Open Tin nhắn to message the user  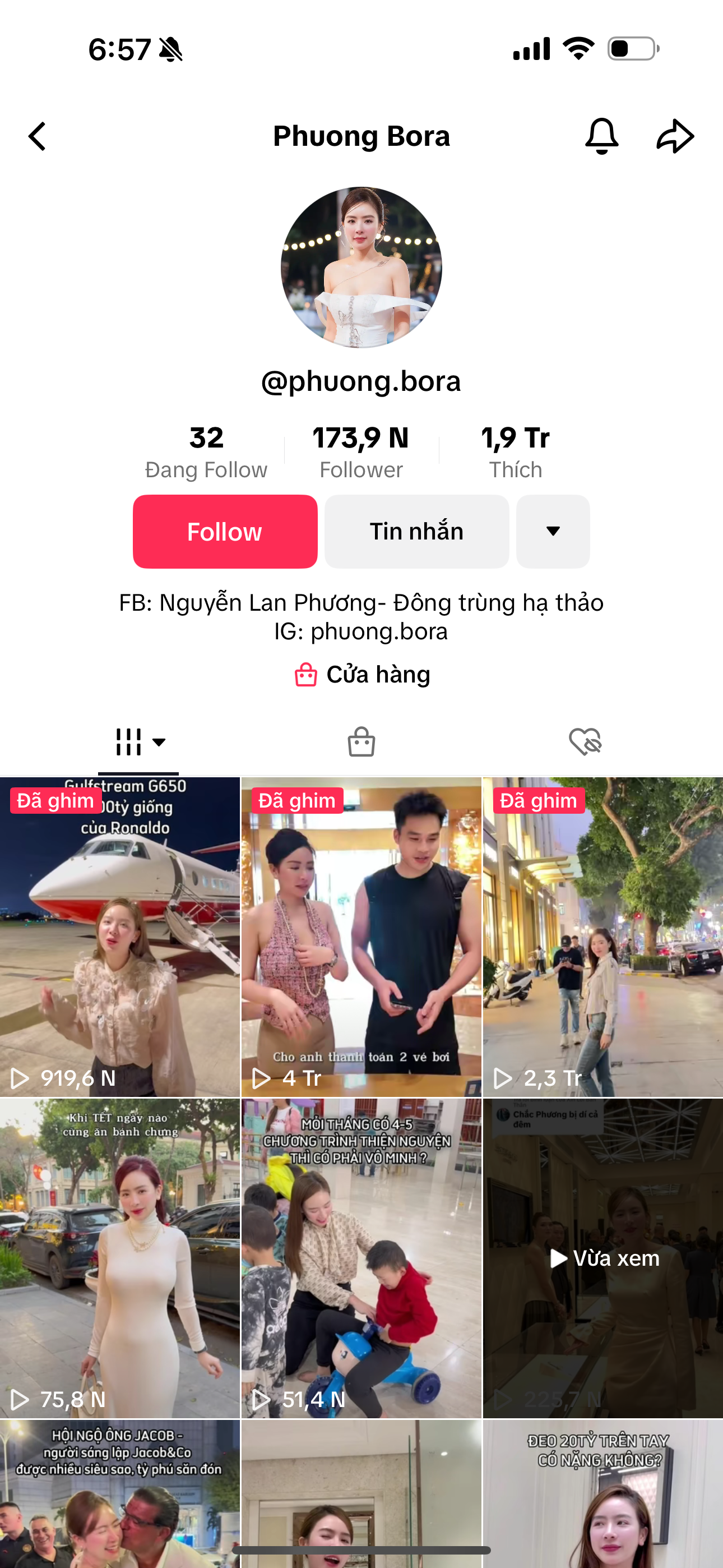416,532
